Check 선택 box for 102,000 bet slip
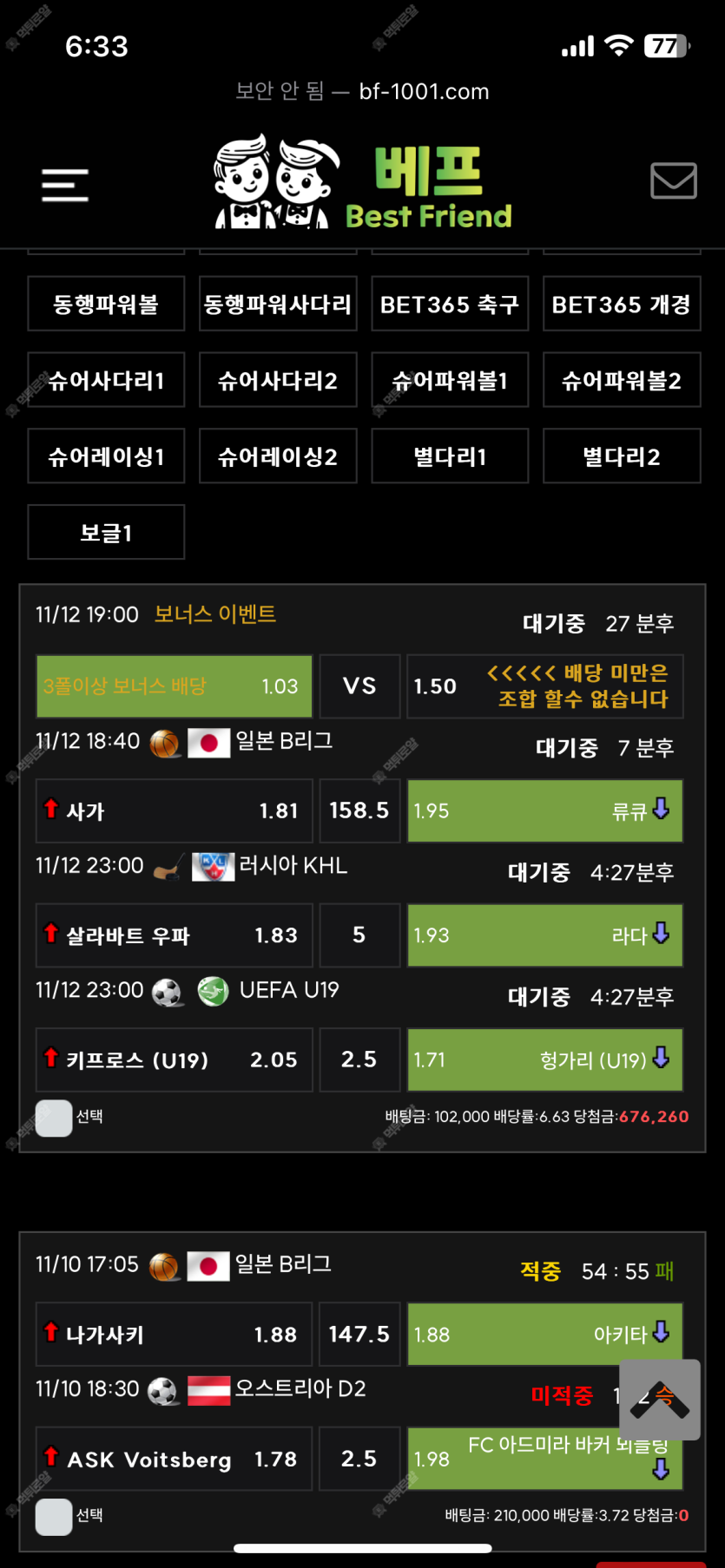The height and width of the screenshot is (1568, 725). (x=54, y=1118)
